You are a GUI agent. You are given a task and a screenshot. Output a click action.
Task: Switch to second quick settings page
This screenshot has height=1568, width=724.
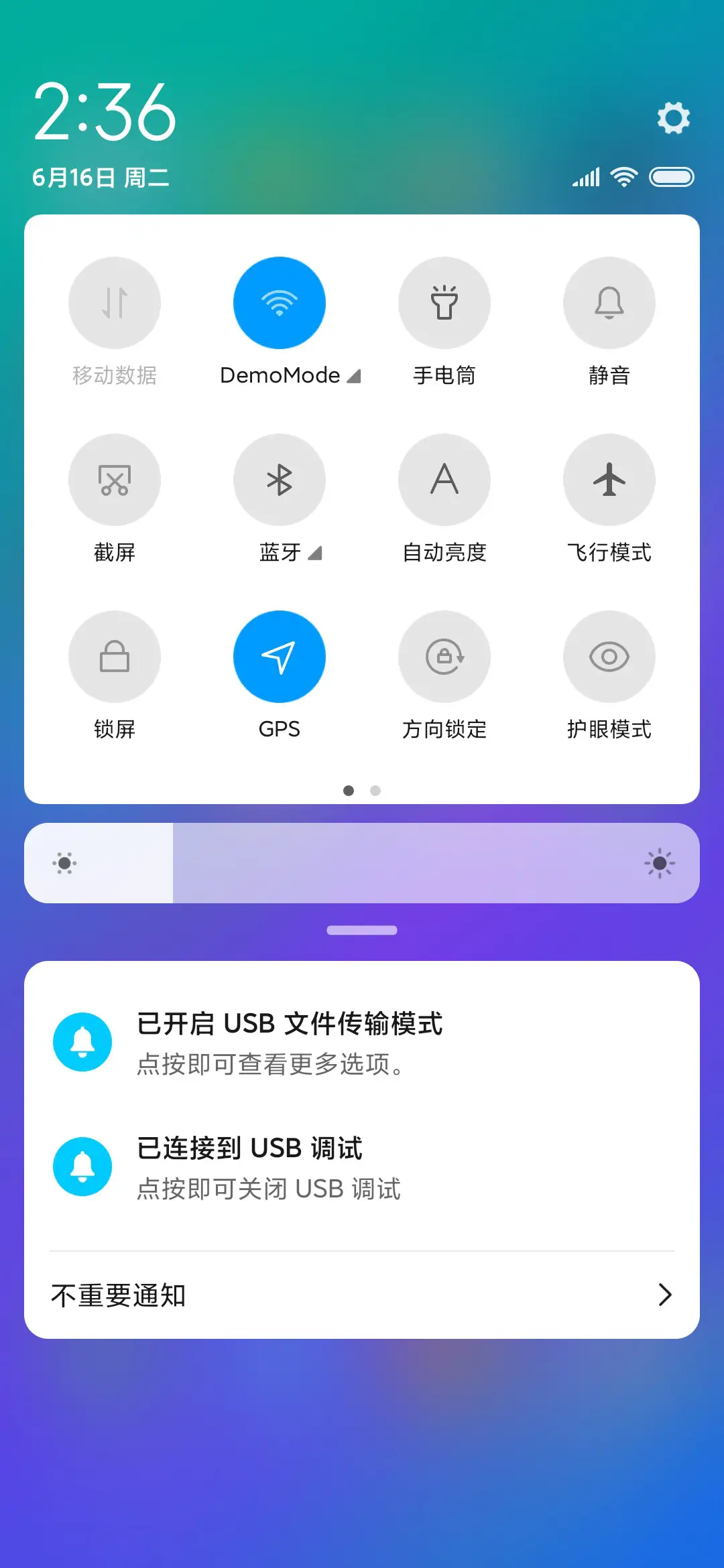(376, 791)
